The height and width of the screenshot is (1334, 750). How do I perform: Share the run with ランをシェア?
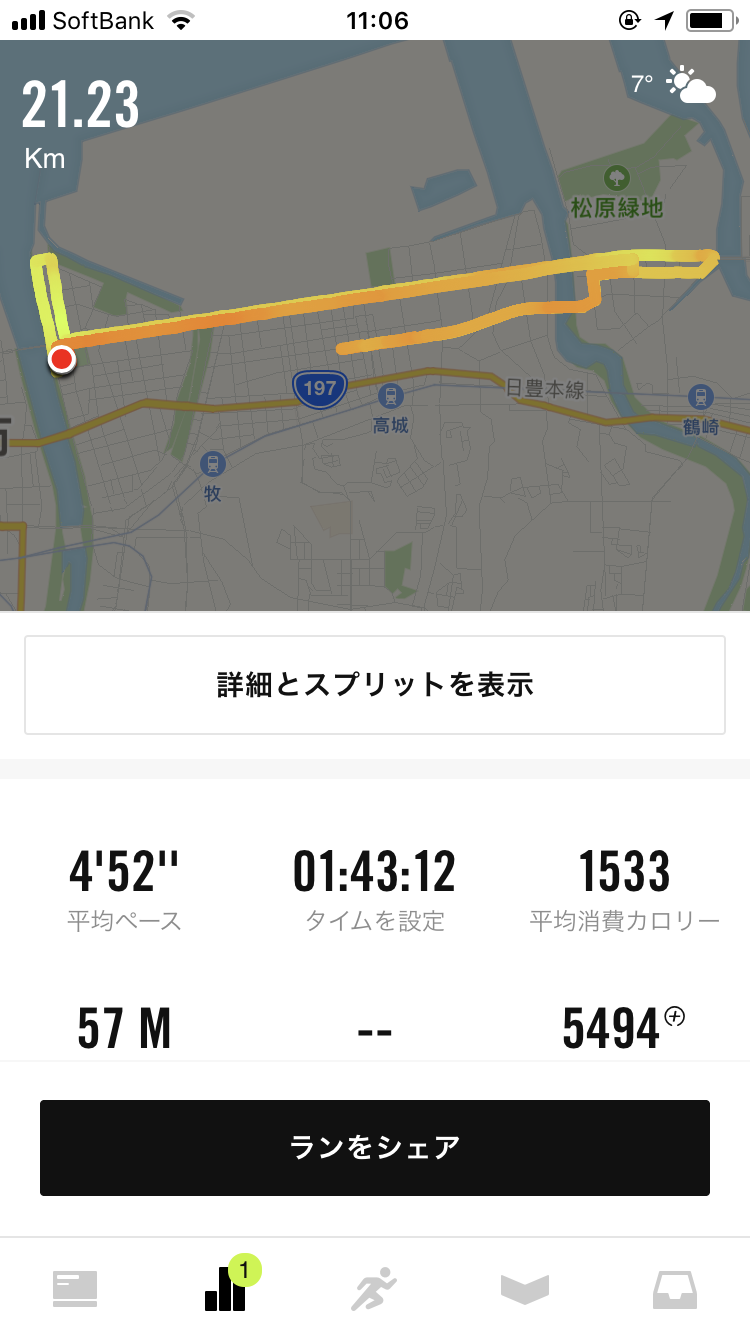point(375,1147)
